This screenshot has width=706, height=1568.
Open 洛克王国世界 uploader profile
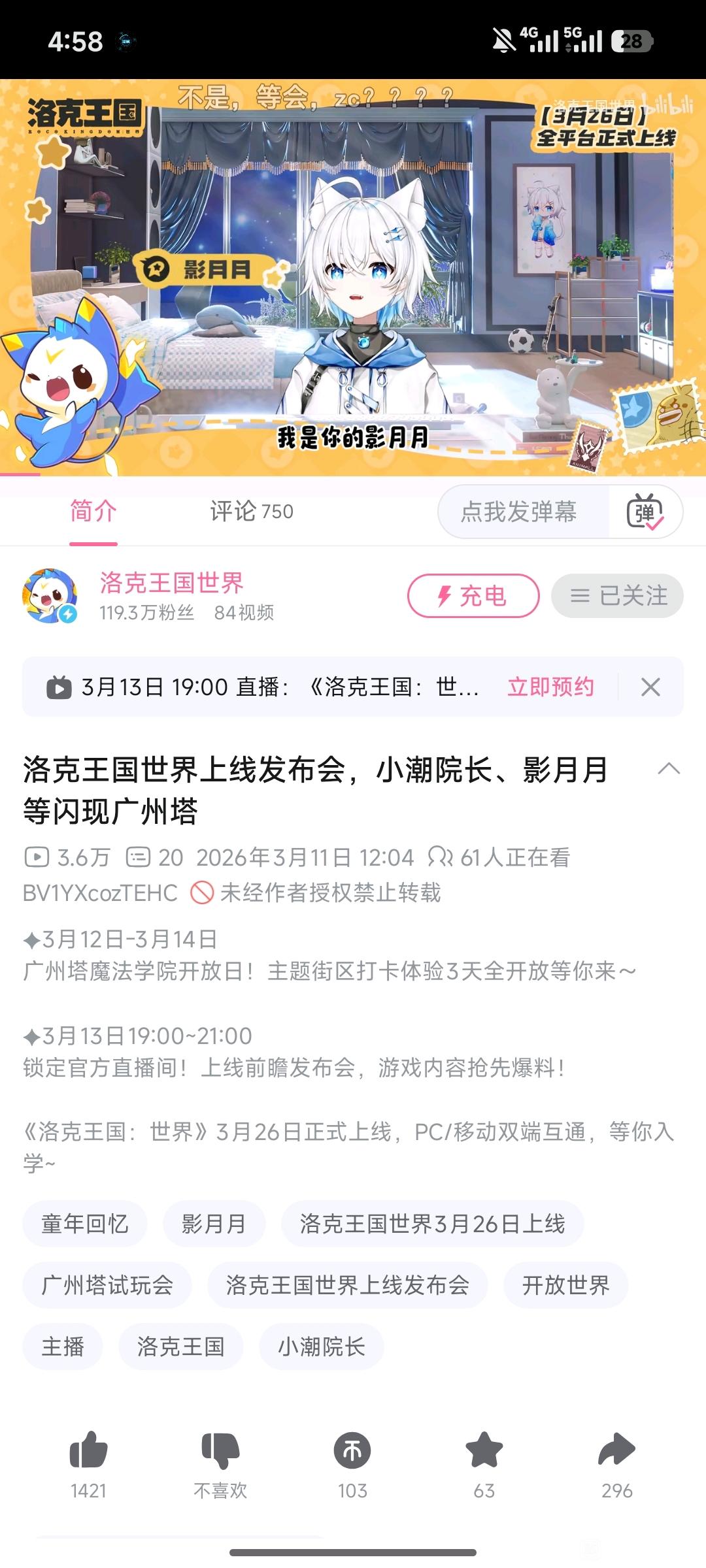[x=172, y=583]
